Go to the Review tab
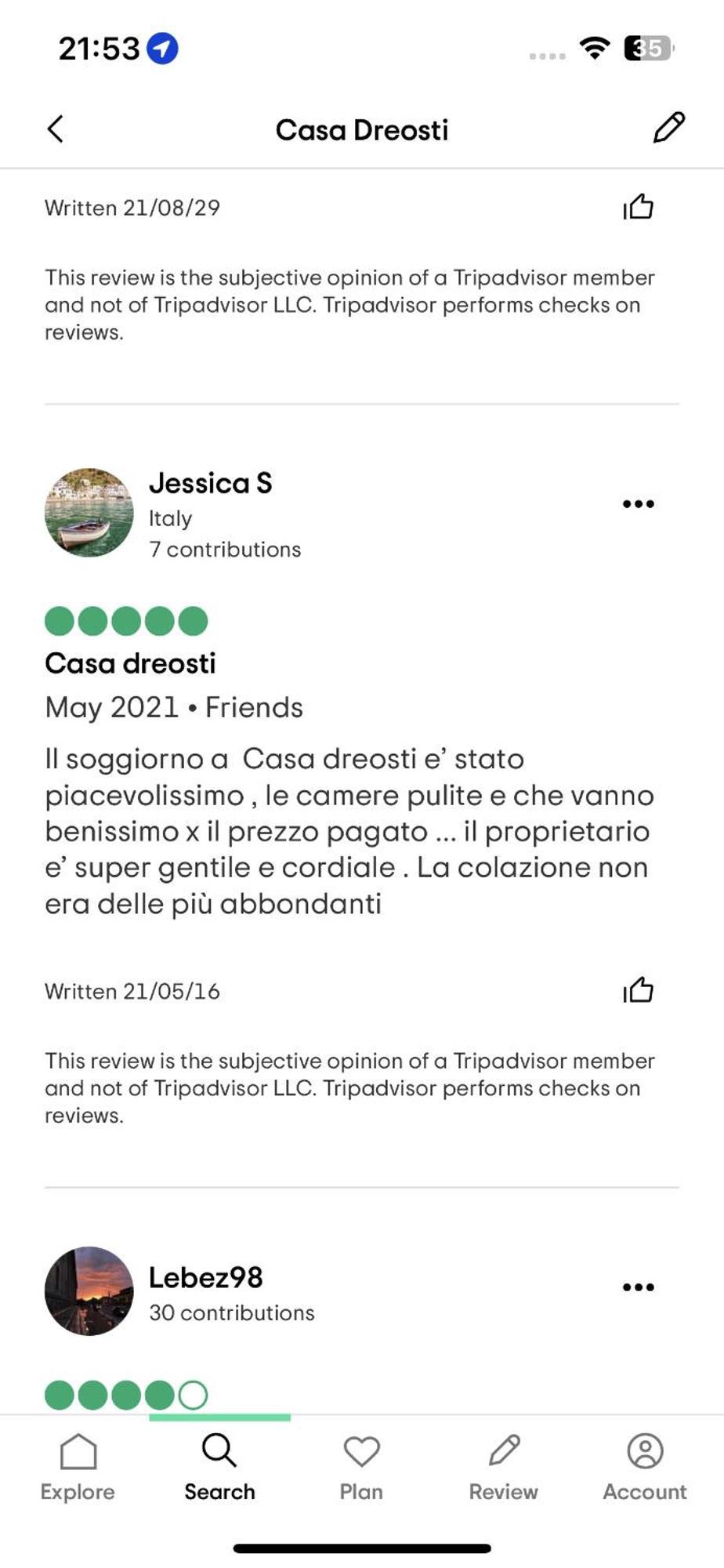Screen dimensions: 724x1568 coord(503,1467)
